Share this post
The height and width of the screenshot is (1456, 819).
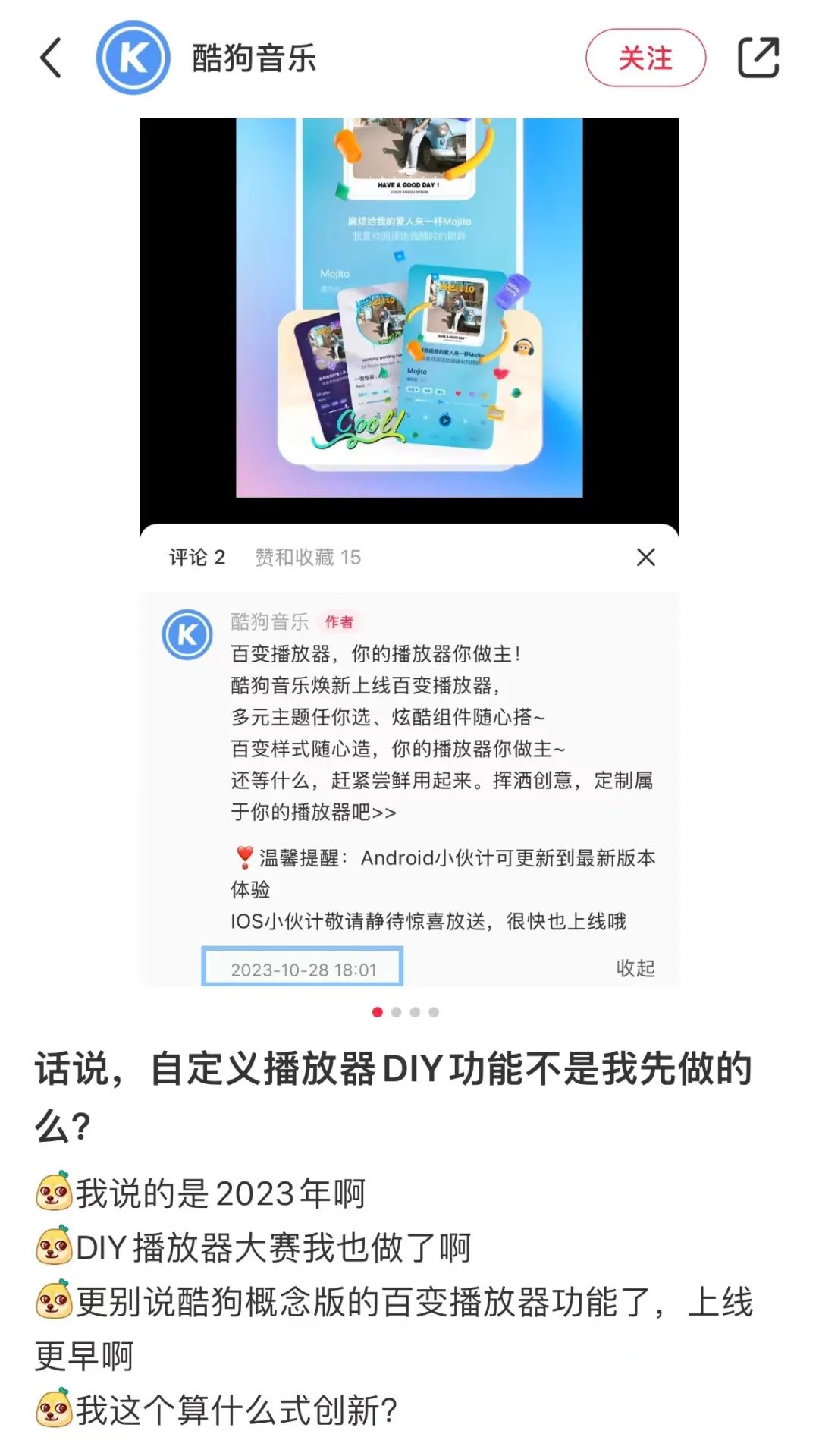click(x=758, y=58)
